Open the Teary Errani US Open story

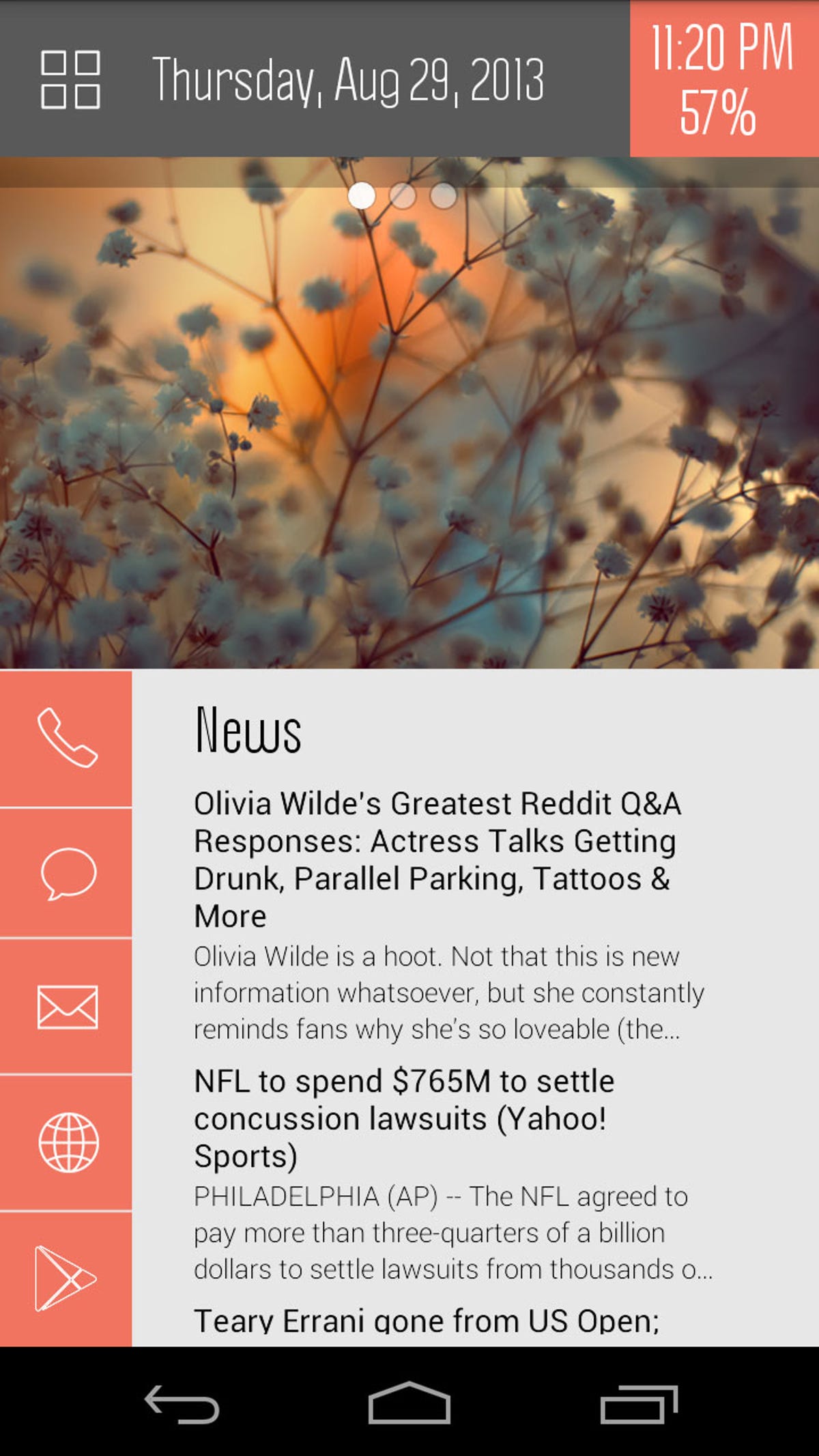426,1321
